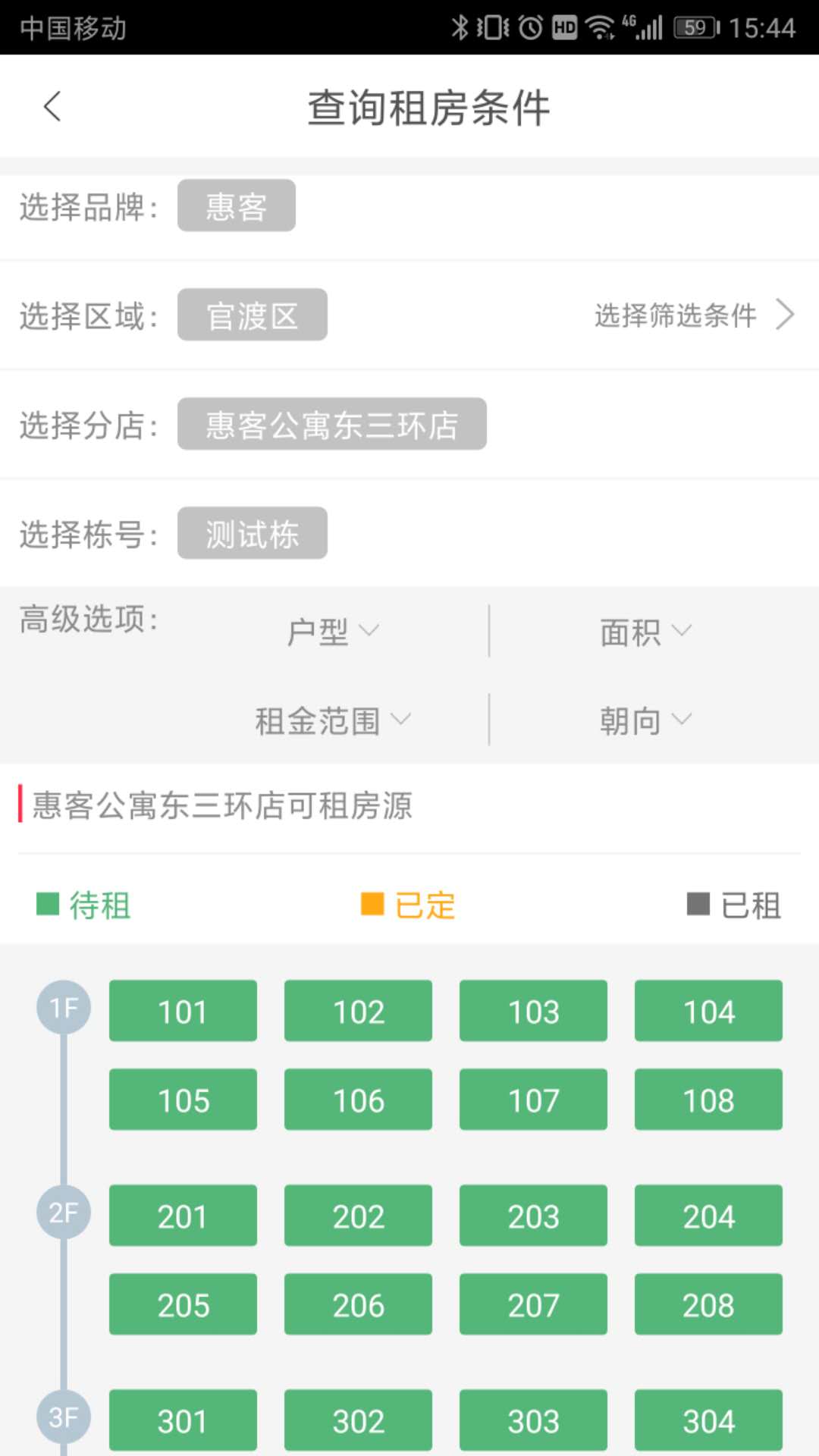Select the 官渡区 district chip
This screenshot has height=1456, width=819.
(253, 315)
